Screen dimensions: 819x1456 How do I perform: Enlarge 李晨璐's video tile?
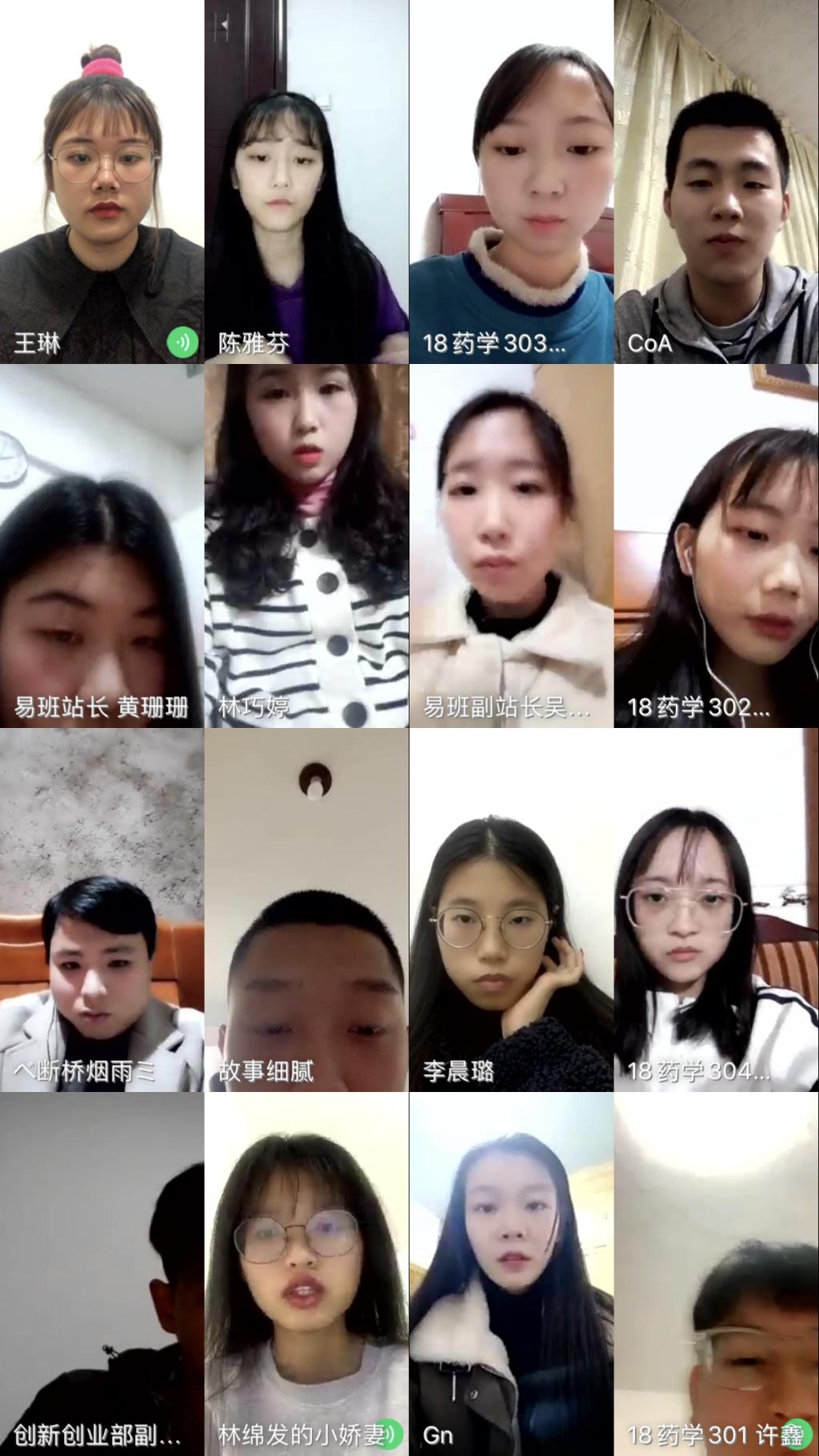511,910
